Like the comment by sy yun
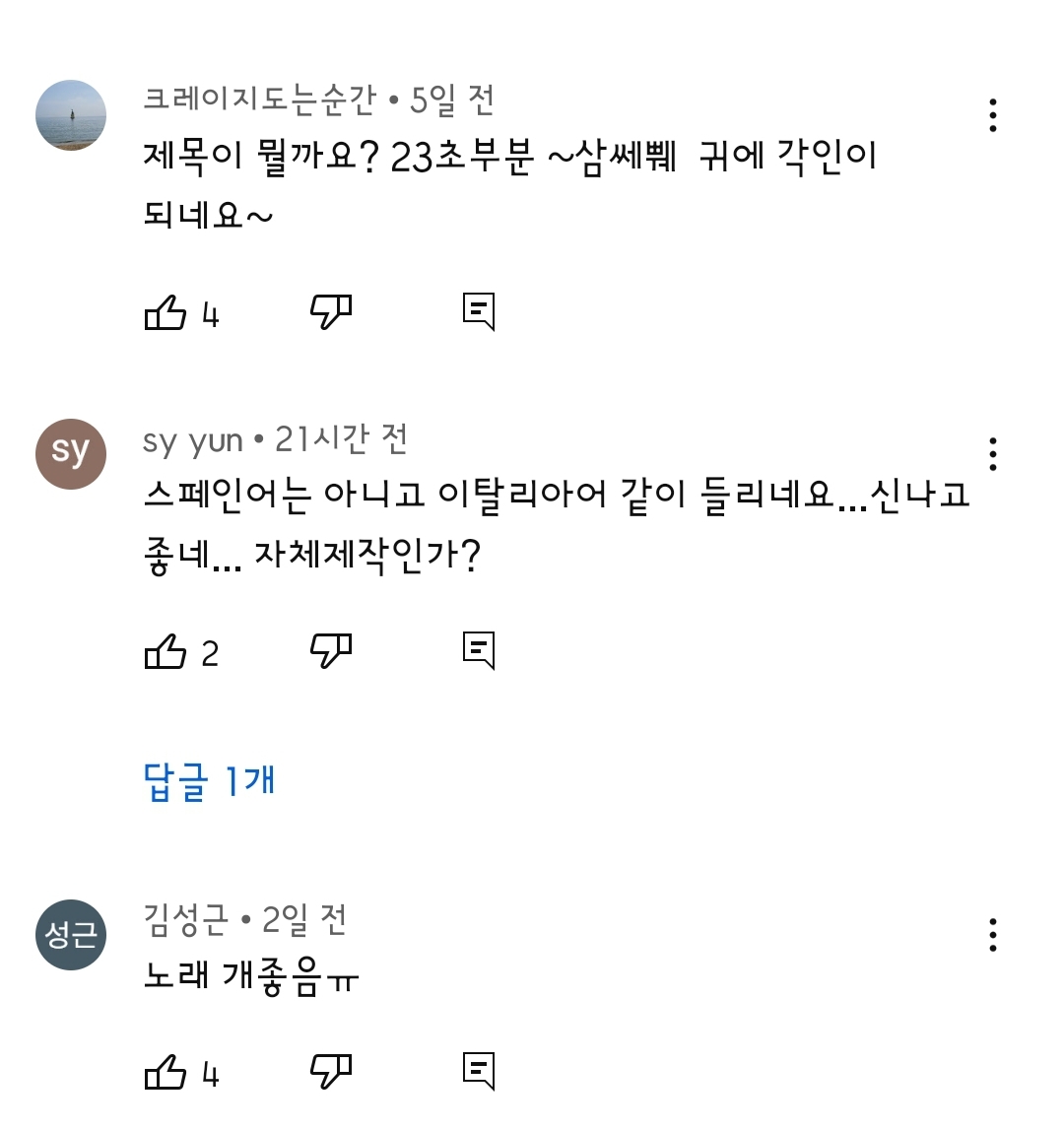This screenshot has height=1130, width=1064. [166, 651]
